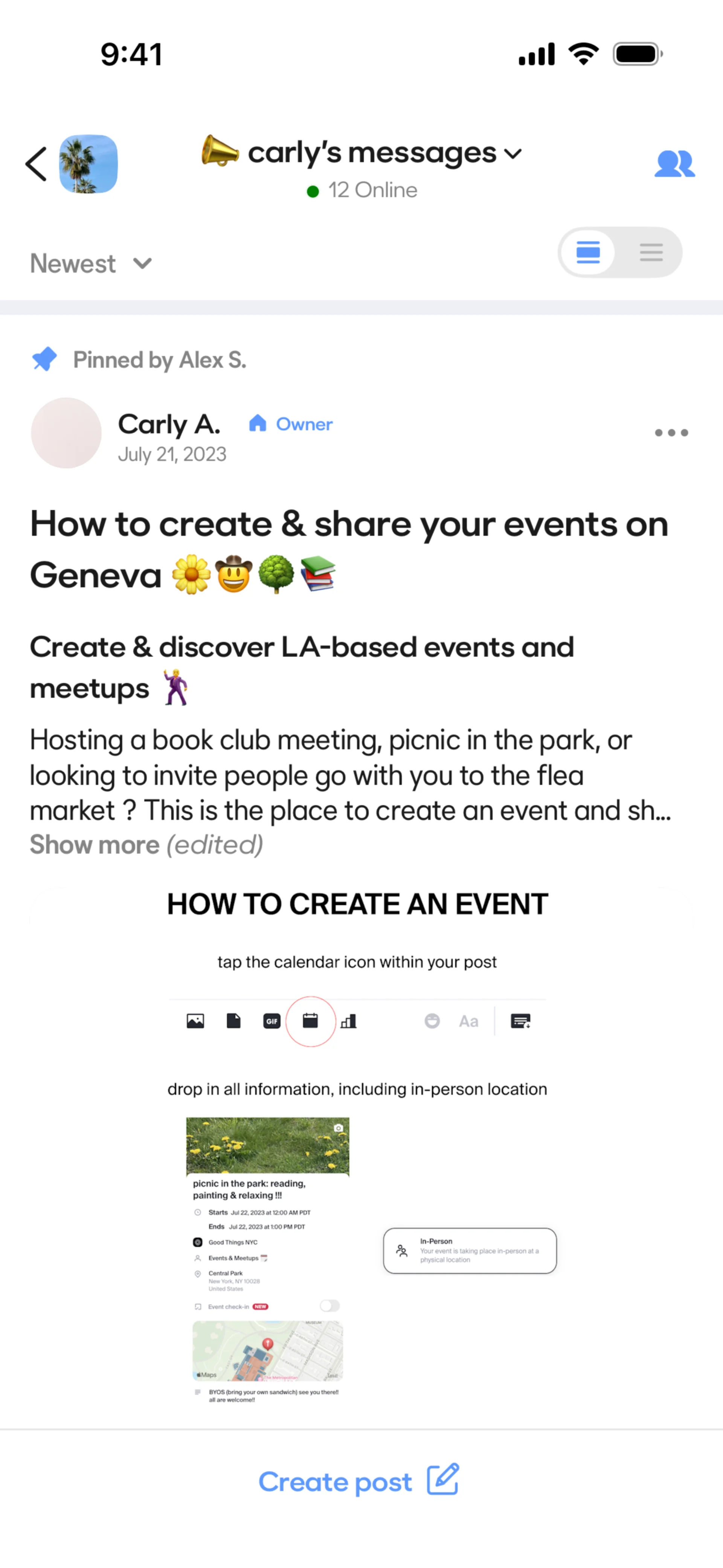This screenshot has height=1568, width=723.
Task: Open the palm tree group avatar
Action: (x=88, y=164)
